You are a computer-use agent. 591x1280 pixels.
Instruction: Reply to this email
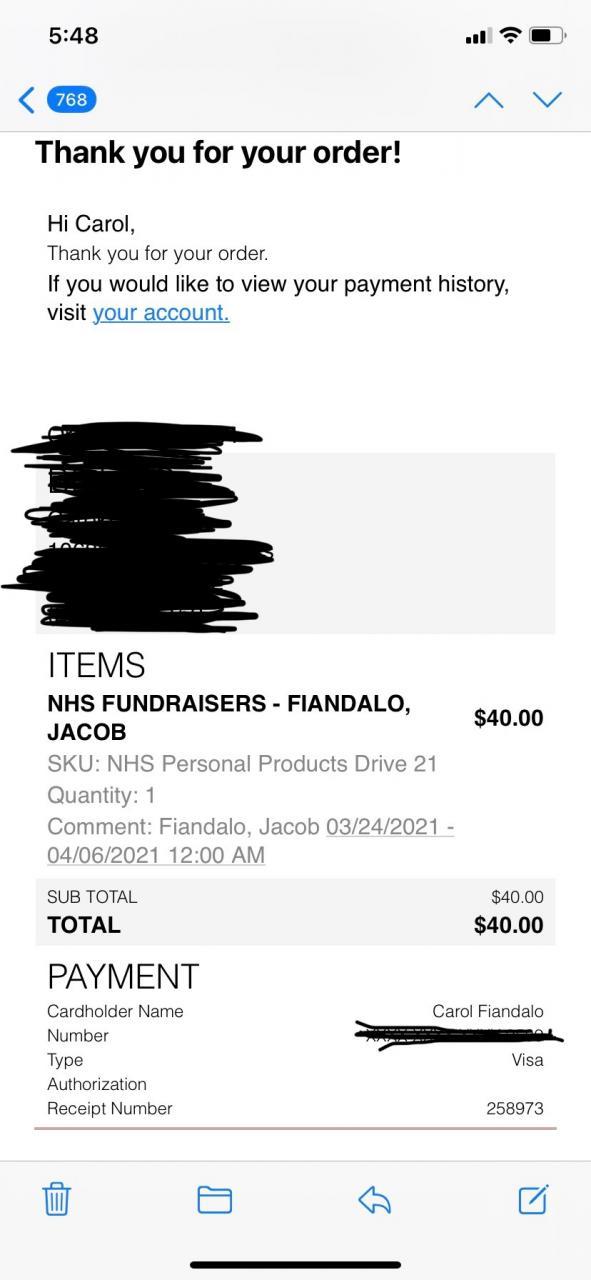374,1199
